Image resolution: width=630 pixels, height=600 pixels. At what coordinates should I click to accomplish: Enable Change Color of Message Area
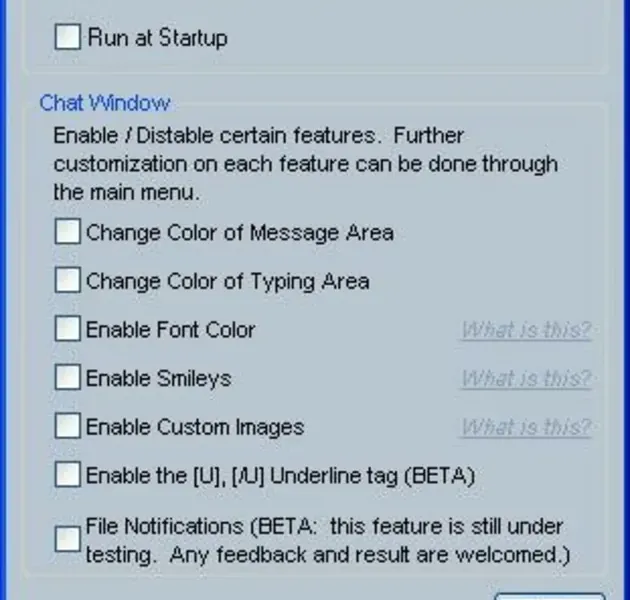[x=67, y=232]
